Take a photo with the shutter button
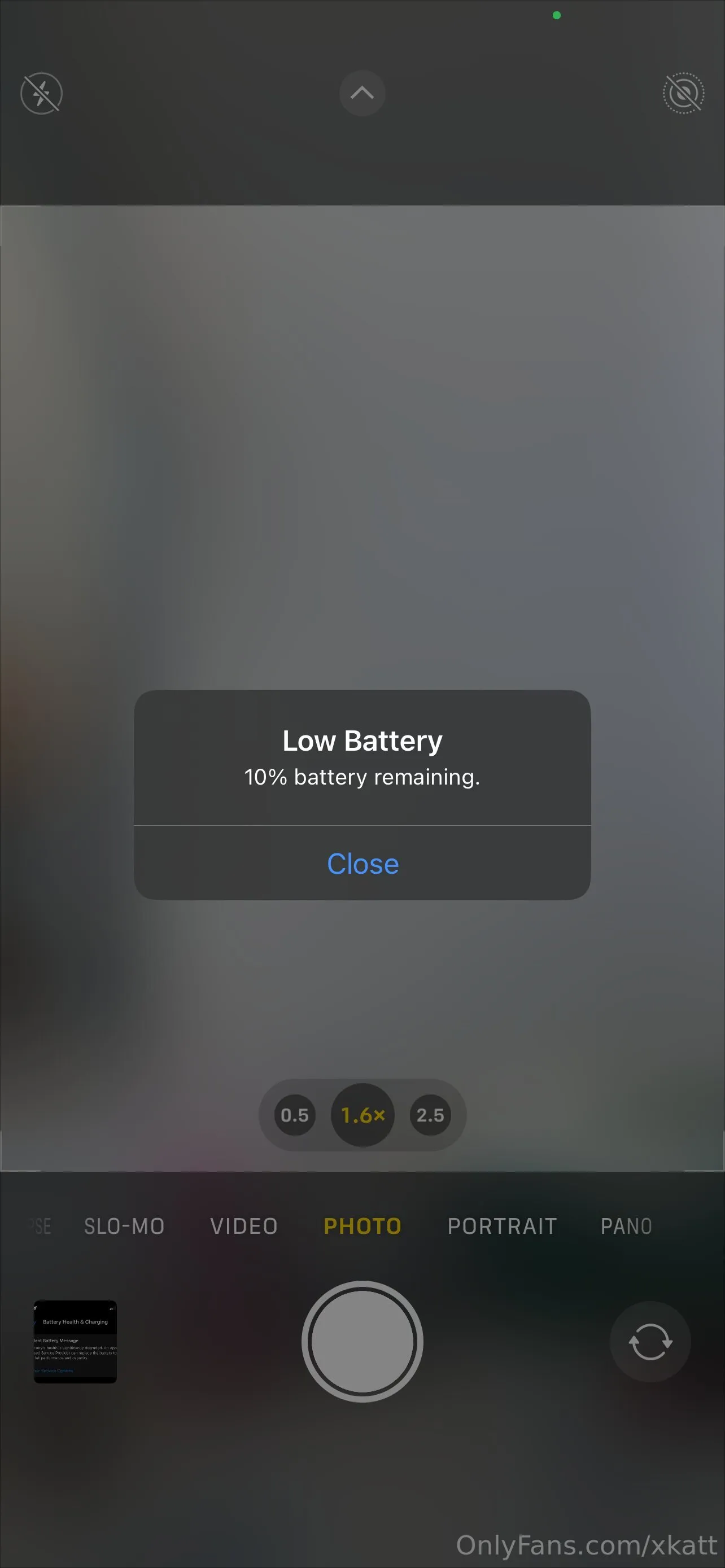Image resolution: width=725 pixels, height=1568 pixels. pyautogui.click(x=362, y=1342)
